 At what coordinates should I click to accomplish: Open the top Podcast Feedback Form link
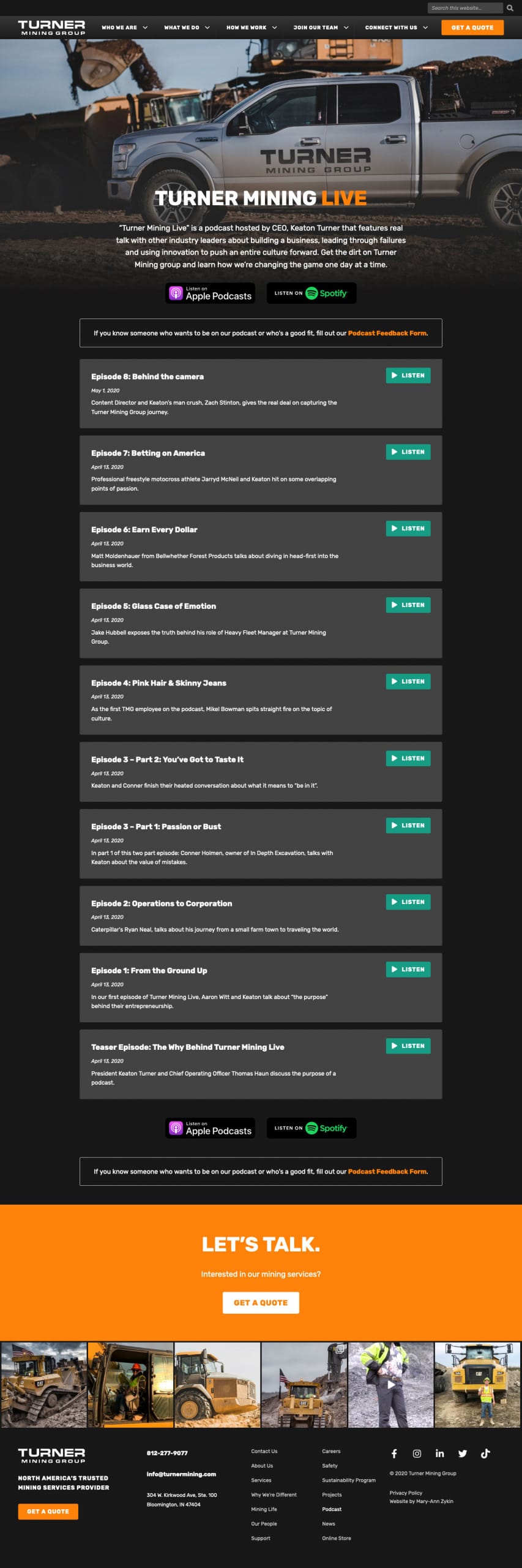(387, 333)
